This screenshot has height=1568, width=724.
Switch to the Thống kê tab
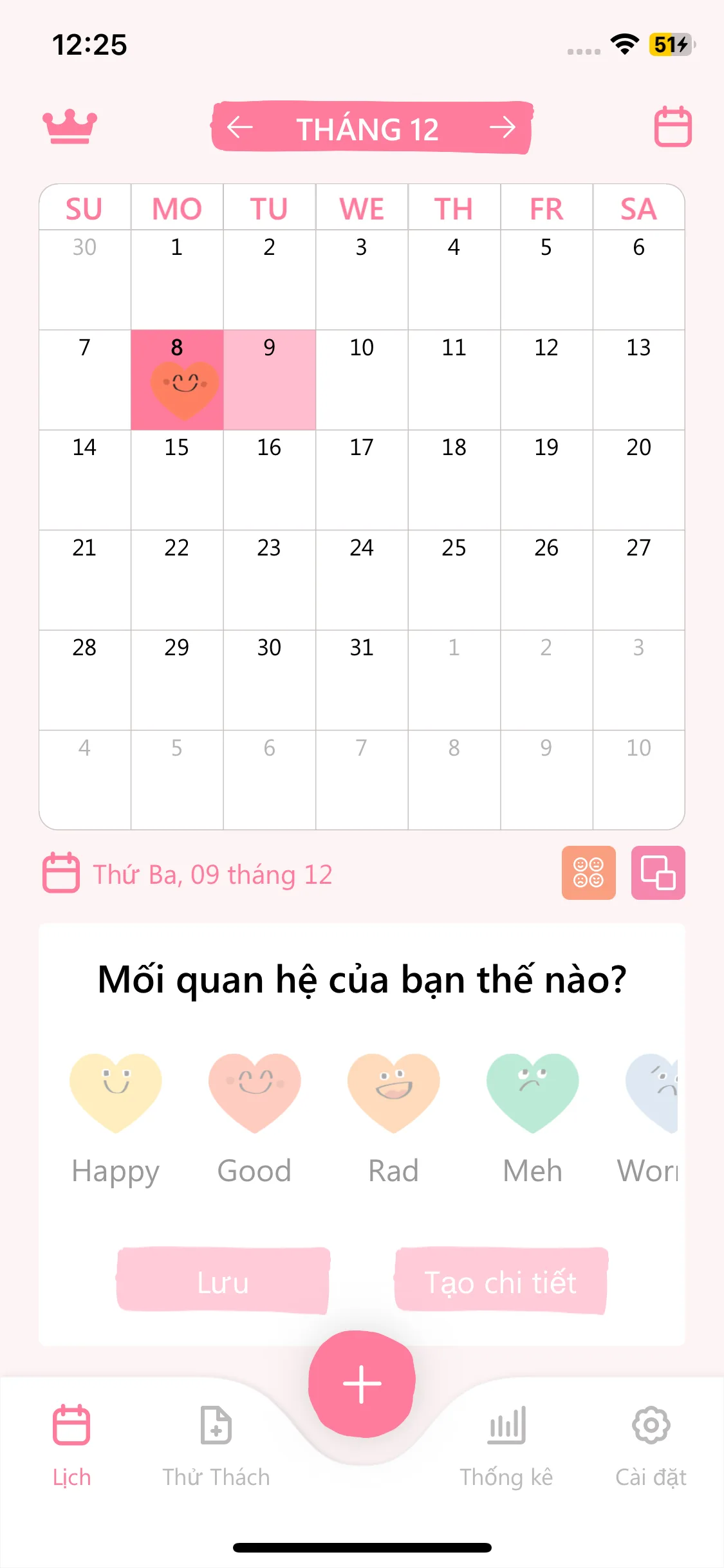[x=506, y=1446]
